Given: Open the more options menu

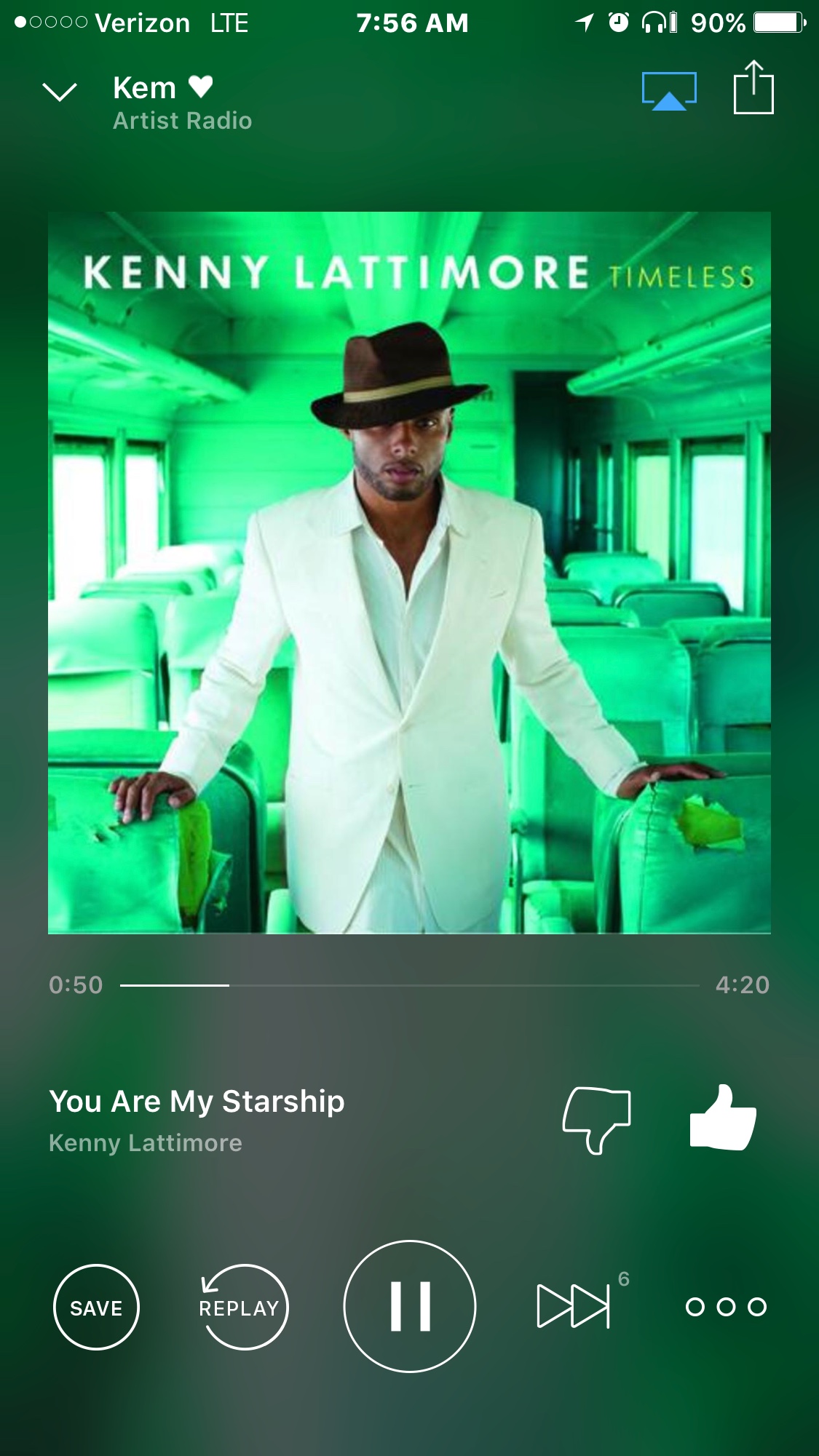Looking at the screenshot, I should pos(726,1307).
